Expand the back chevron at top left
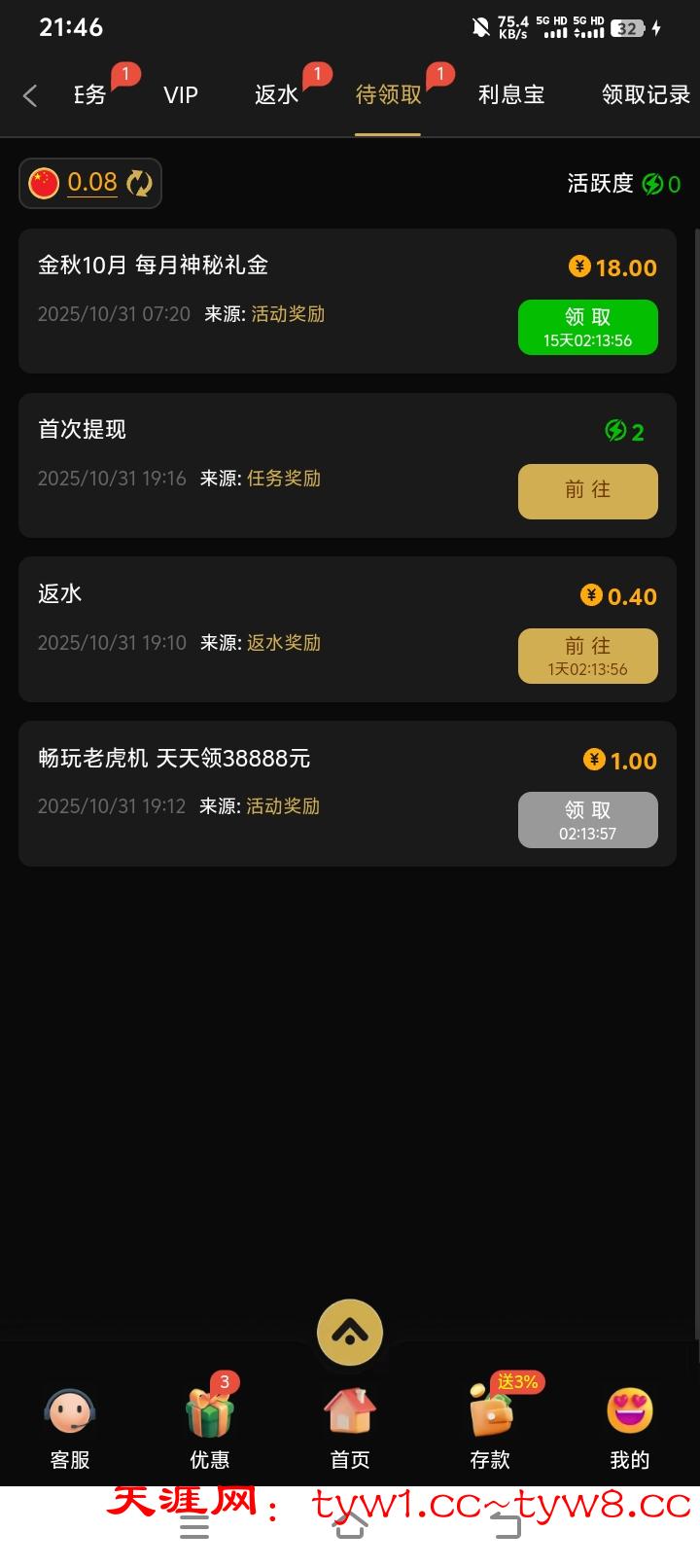The image size is (700, 1568). [x=29, y=94]
